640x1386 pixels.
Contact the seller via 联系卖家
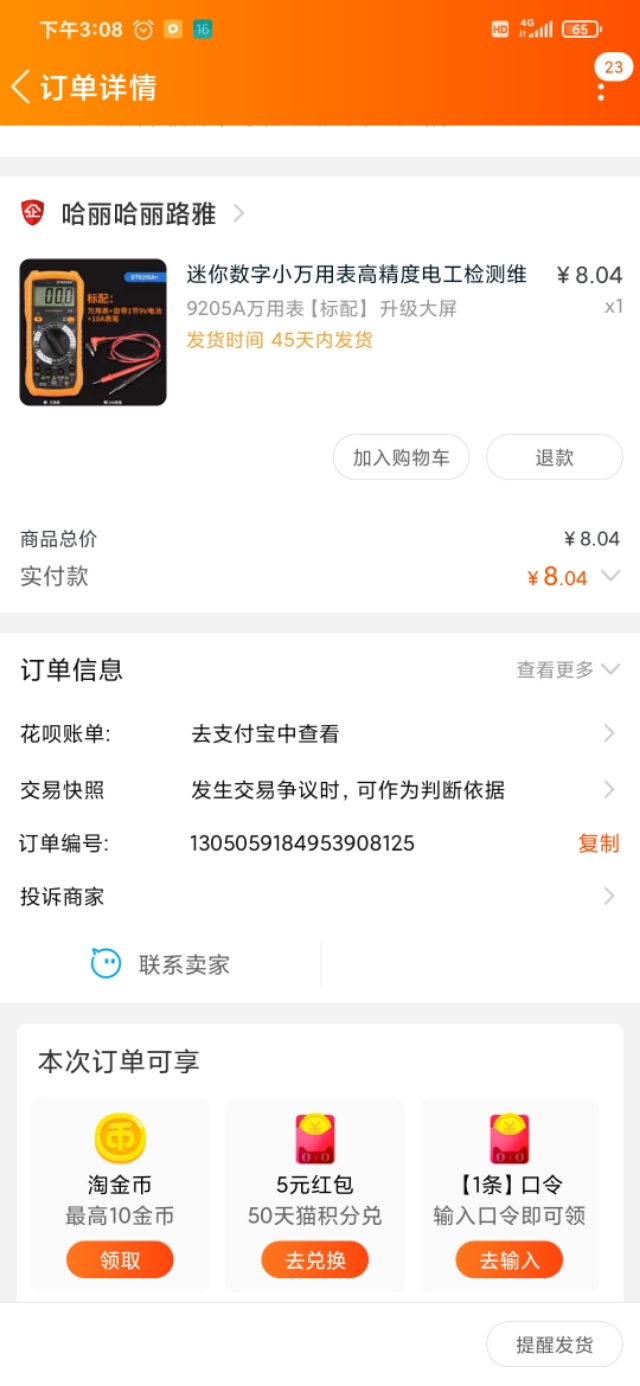click(162, 964)
